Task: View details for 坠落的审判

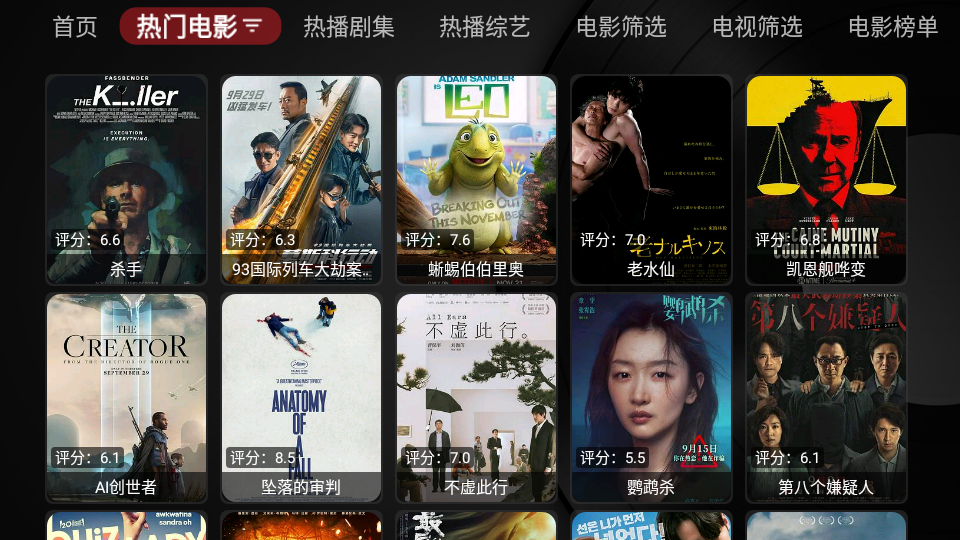Action: point(301,397)
